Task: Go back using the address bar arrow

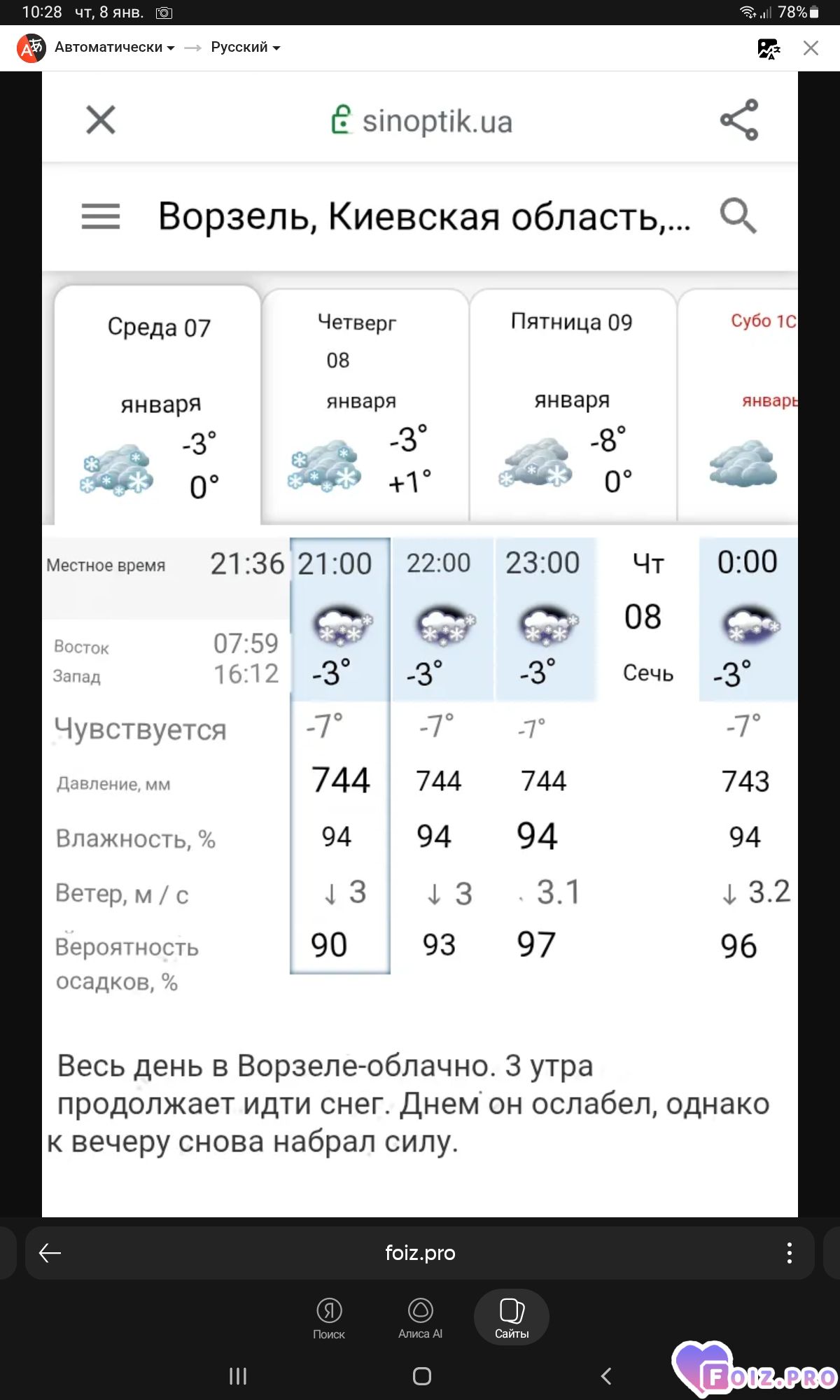Action: (50, 1253)
